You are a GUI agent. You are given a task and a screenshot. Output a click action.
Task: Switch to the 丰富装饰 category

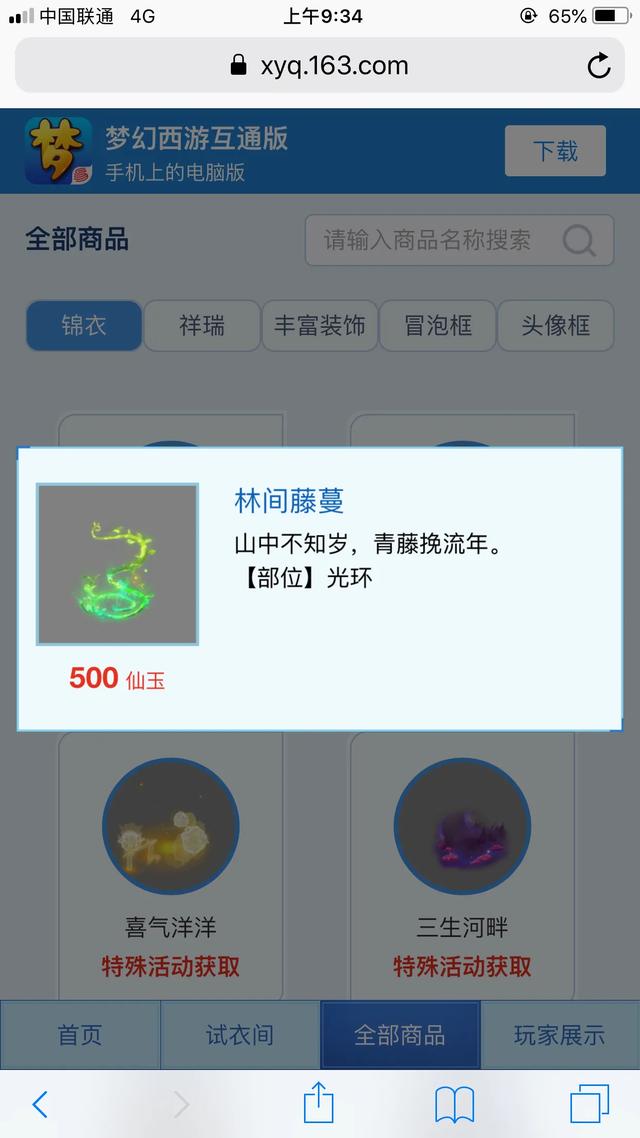(319, 325)
